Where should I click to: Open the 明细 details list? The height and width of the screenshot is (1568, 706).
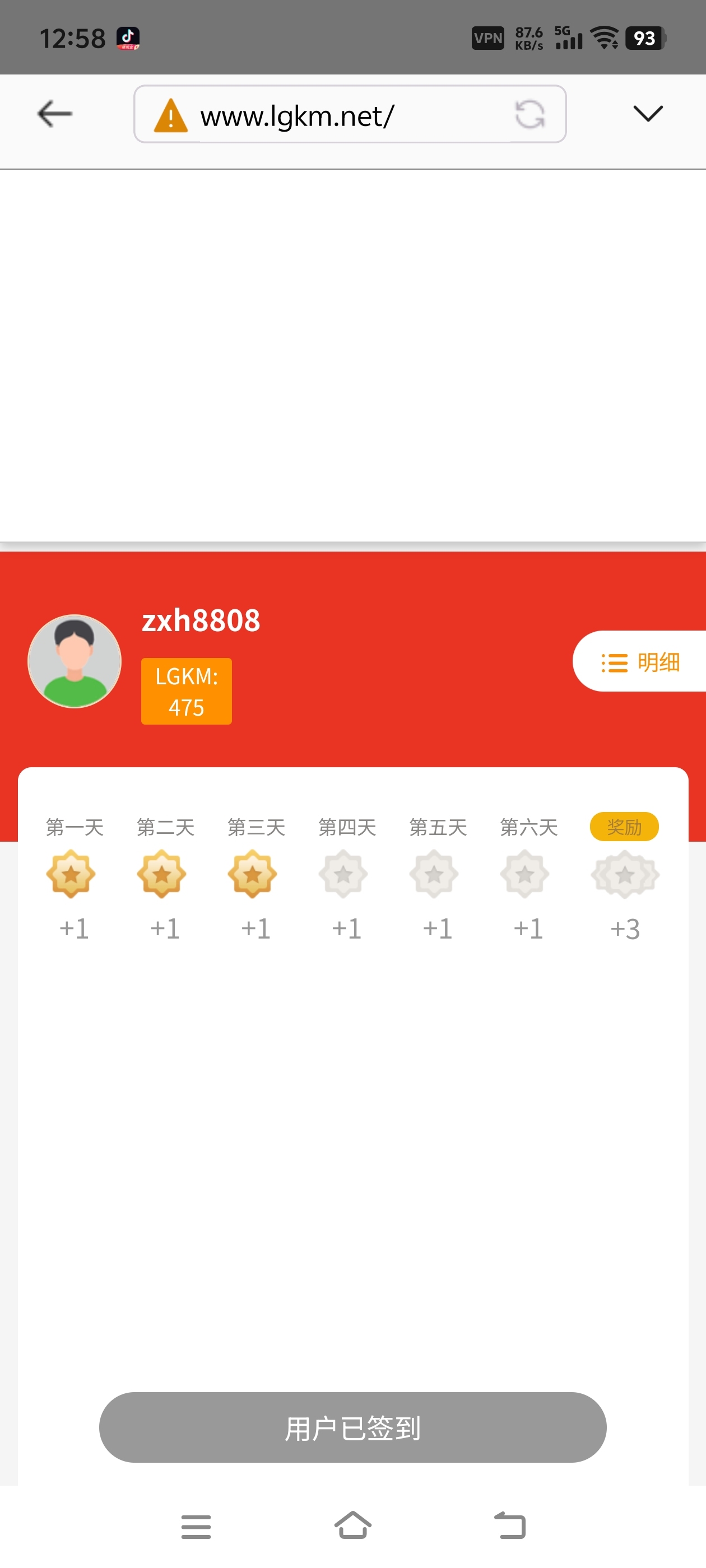[x=640, y=662]
